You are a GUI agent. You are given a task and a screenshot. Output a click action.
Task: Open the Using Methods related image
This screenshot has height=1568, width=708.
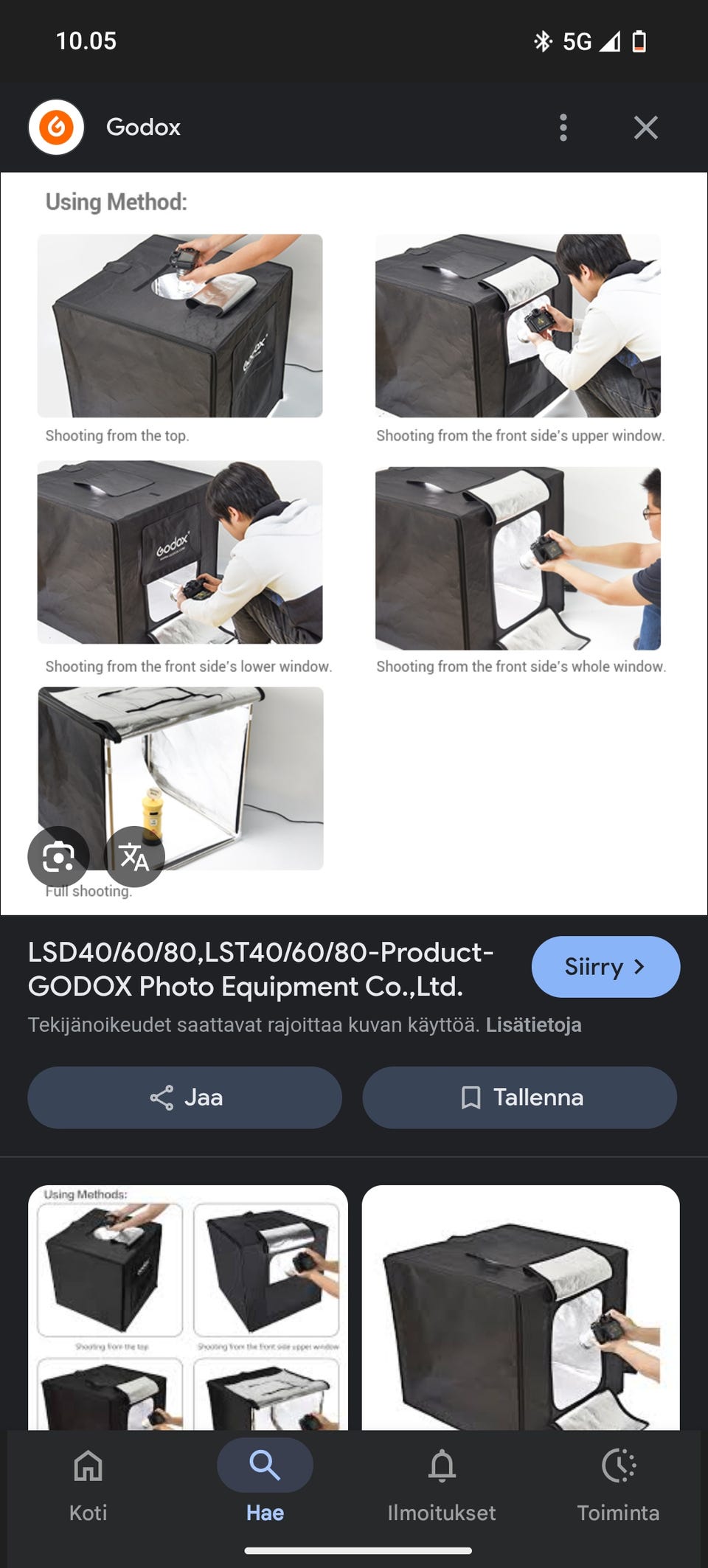click(187, 1306)
